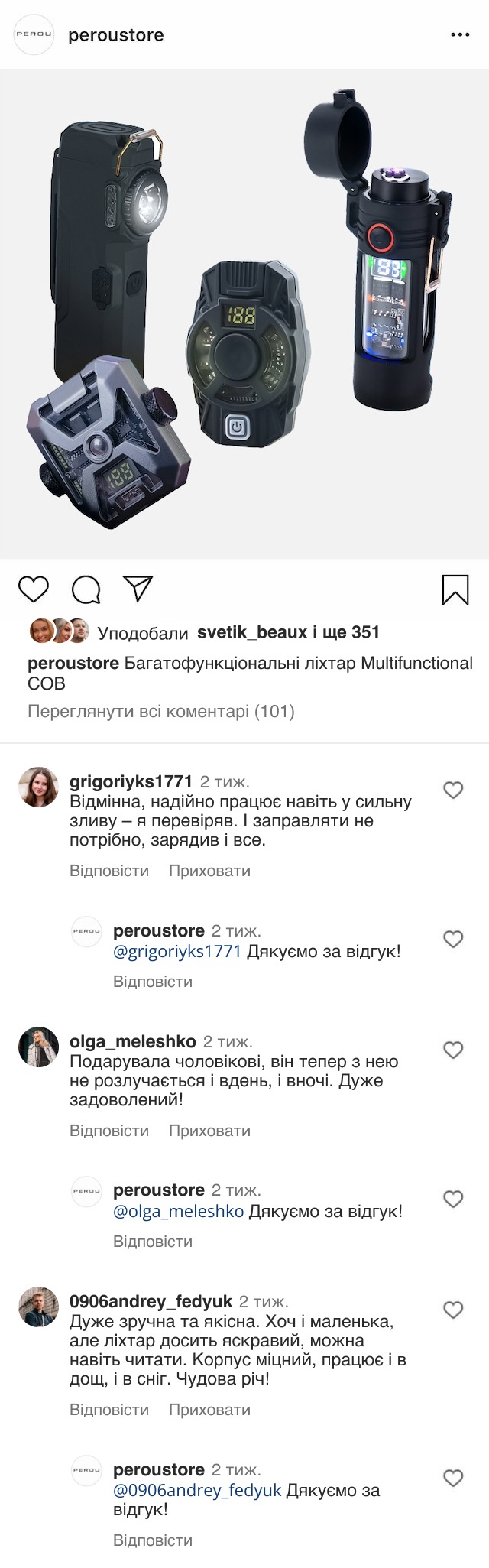Like grigoriyks1771's comment
The width and height of the screenshot is (489, 1568).
pos(454,790)
